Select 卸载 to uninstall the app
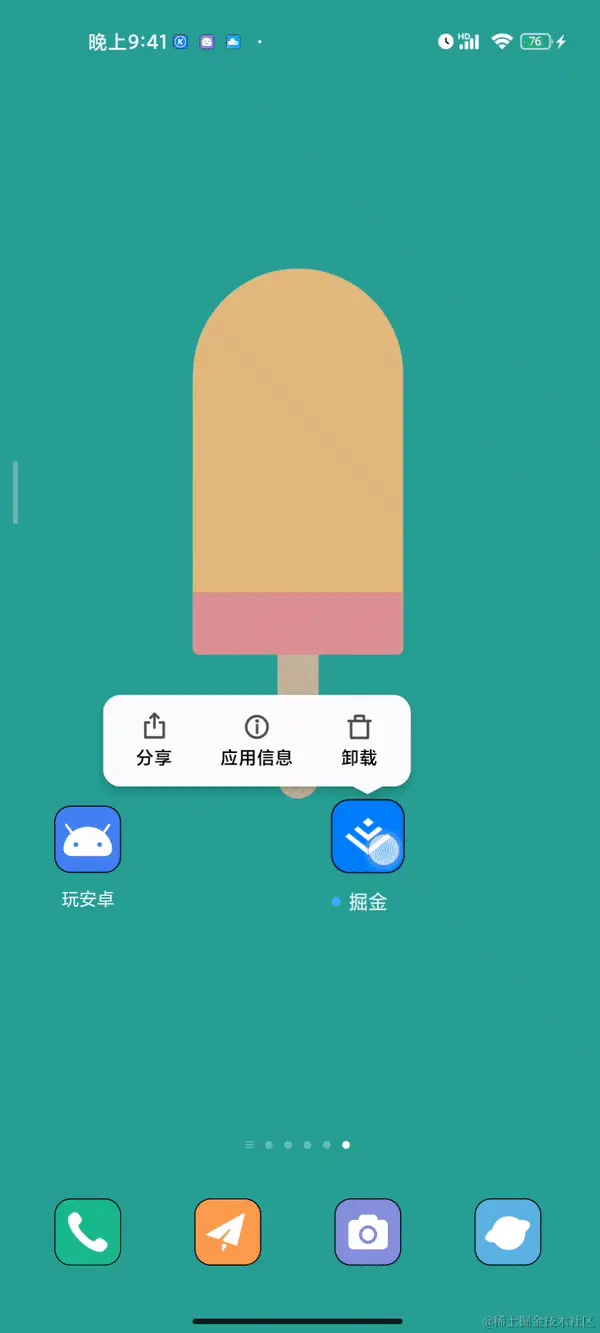600x1333 pixels. (x=360, y=741)
